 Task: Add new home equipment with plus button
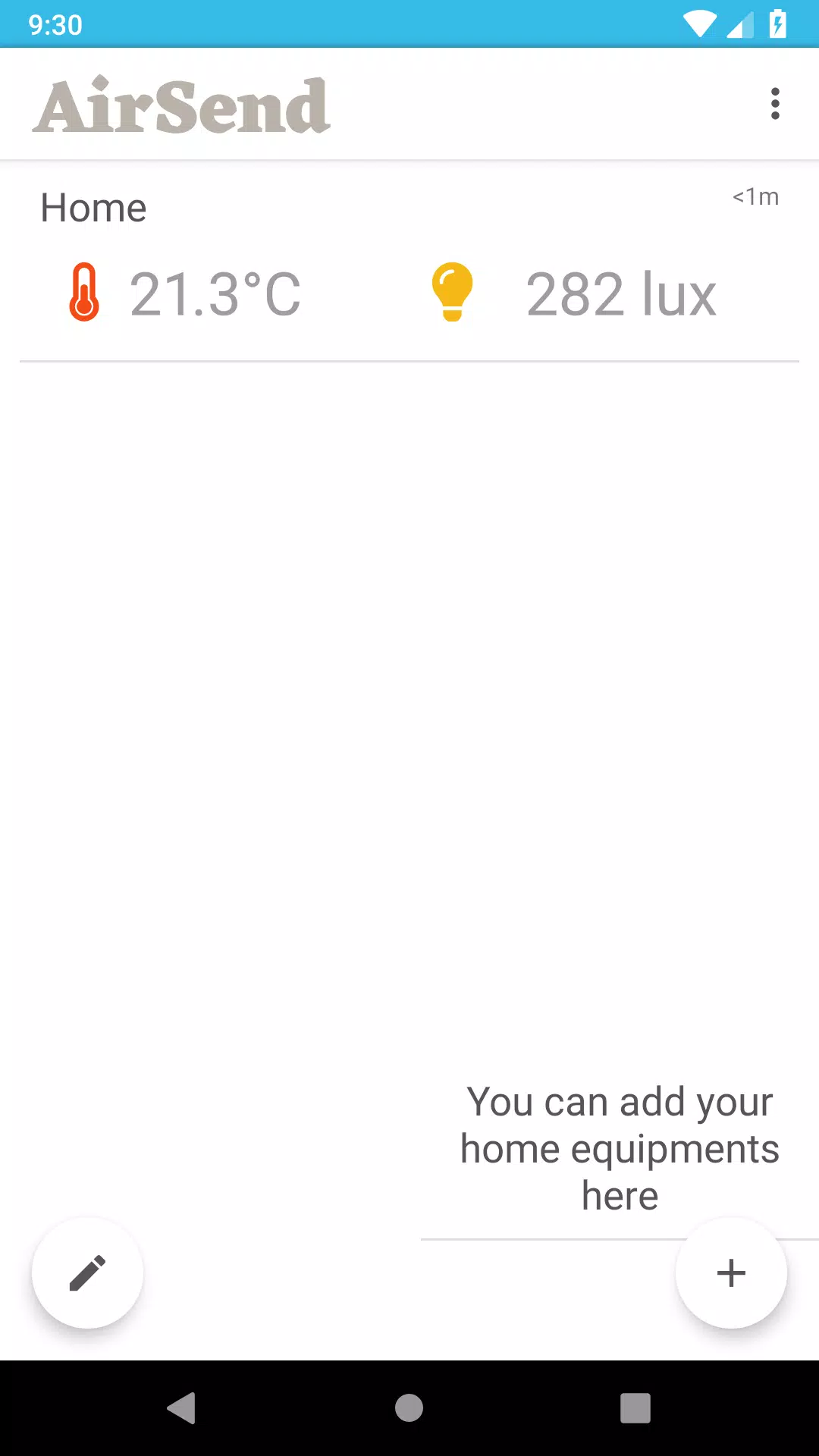pos(731,1273)
